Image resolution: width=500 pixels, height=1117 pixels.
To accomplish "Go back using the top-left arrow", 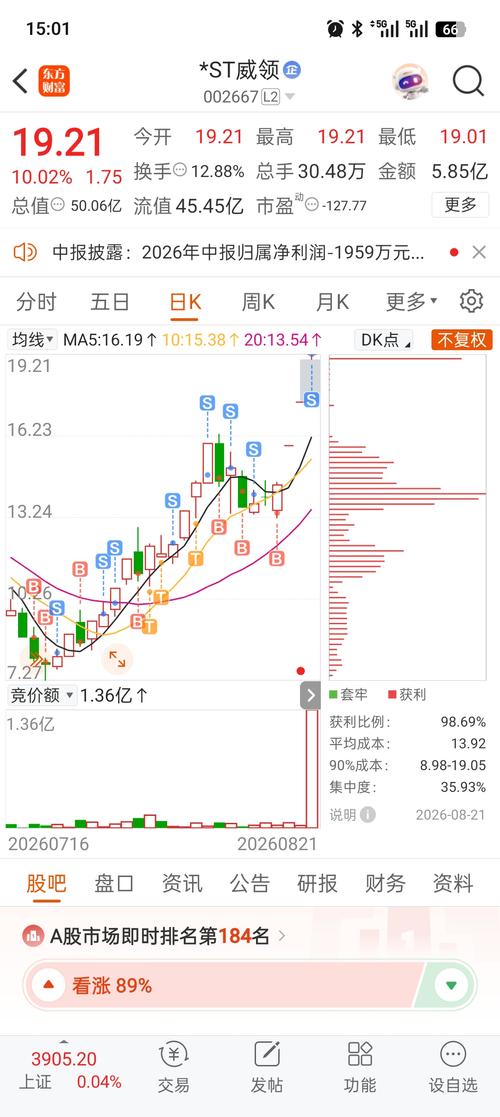I will pos(20,81).
